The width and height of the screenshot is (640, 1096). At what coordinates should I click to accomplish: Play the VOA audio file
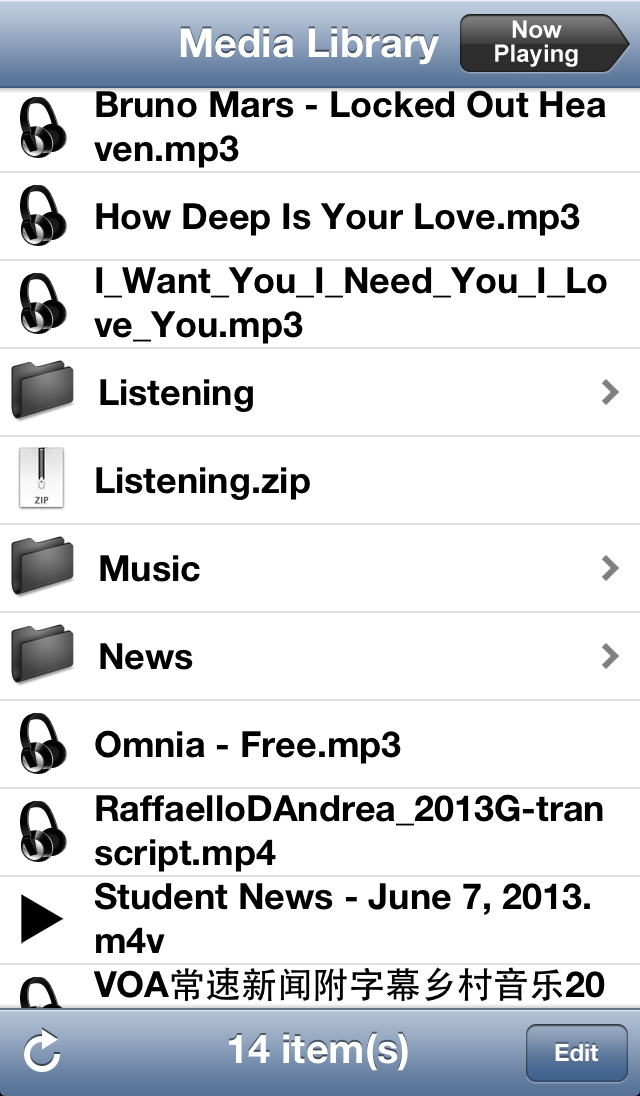click(320, 987)
